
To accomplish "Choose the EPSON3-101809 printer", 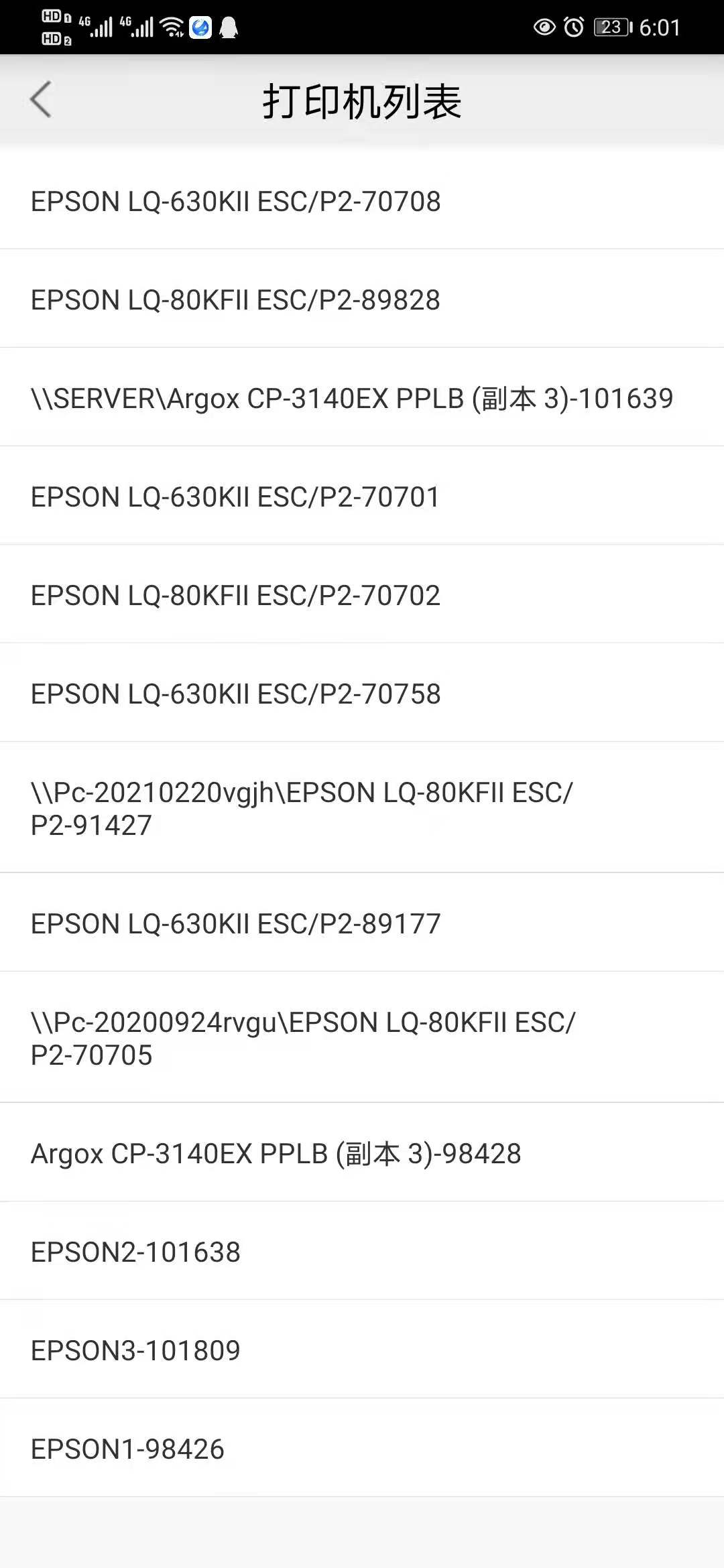I will 362,1350.
